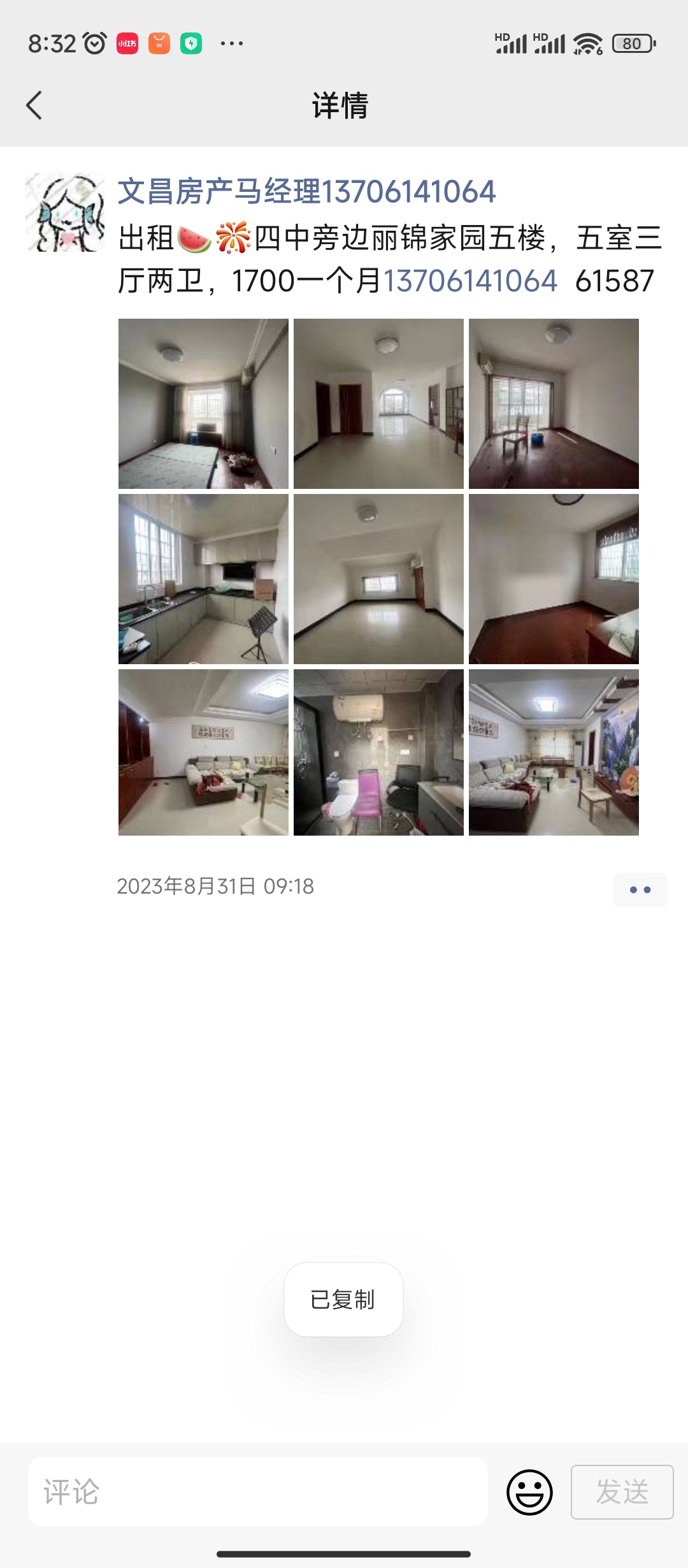This screenshot has width=688, height=1568.
Task: Open the hallway photo with red doors
Action: [x=378, y=403]
